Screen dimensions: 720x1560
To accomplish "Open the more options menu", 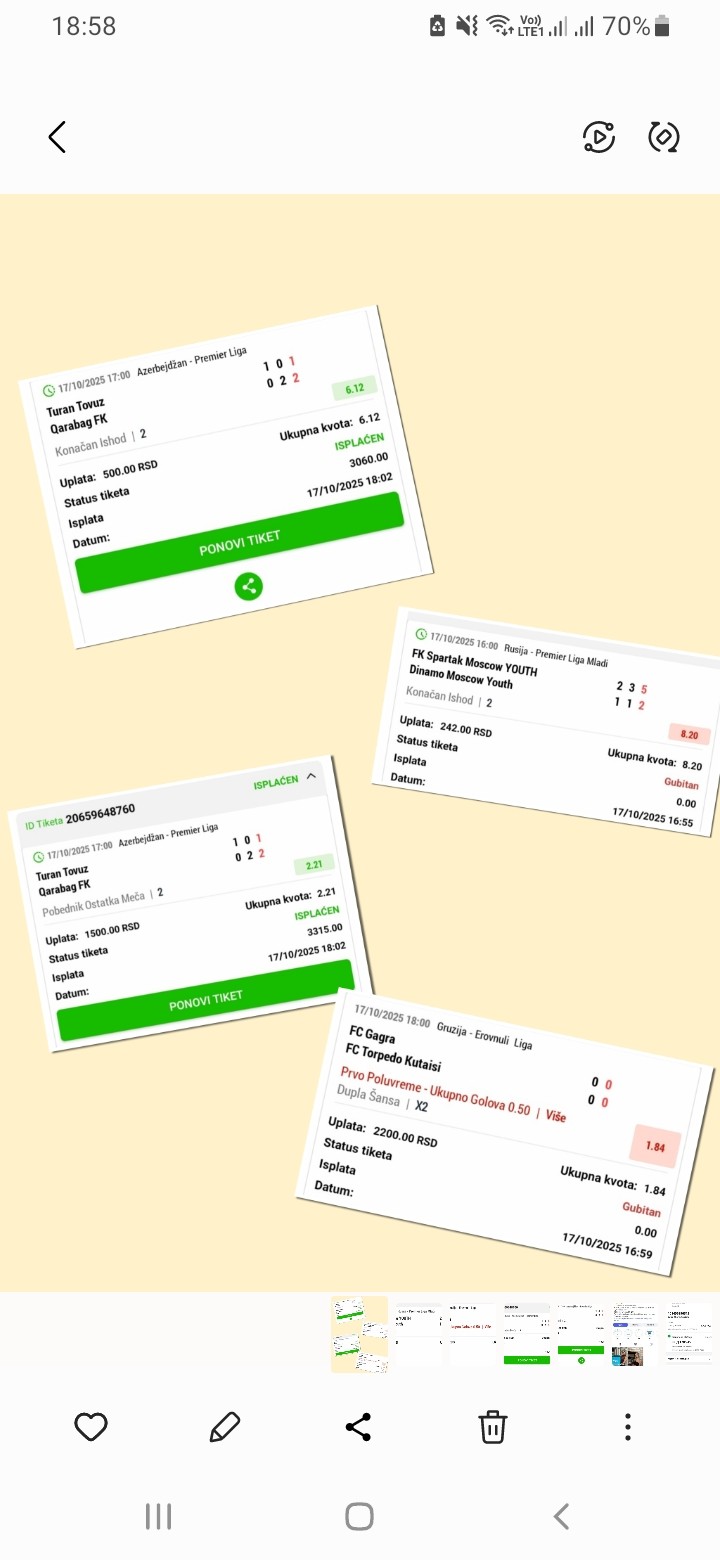I will [627, 1427].
